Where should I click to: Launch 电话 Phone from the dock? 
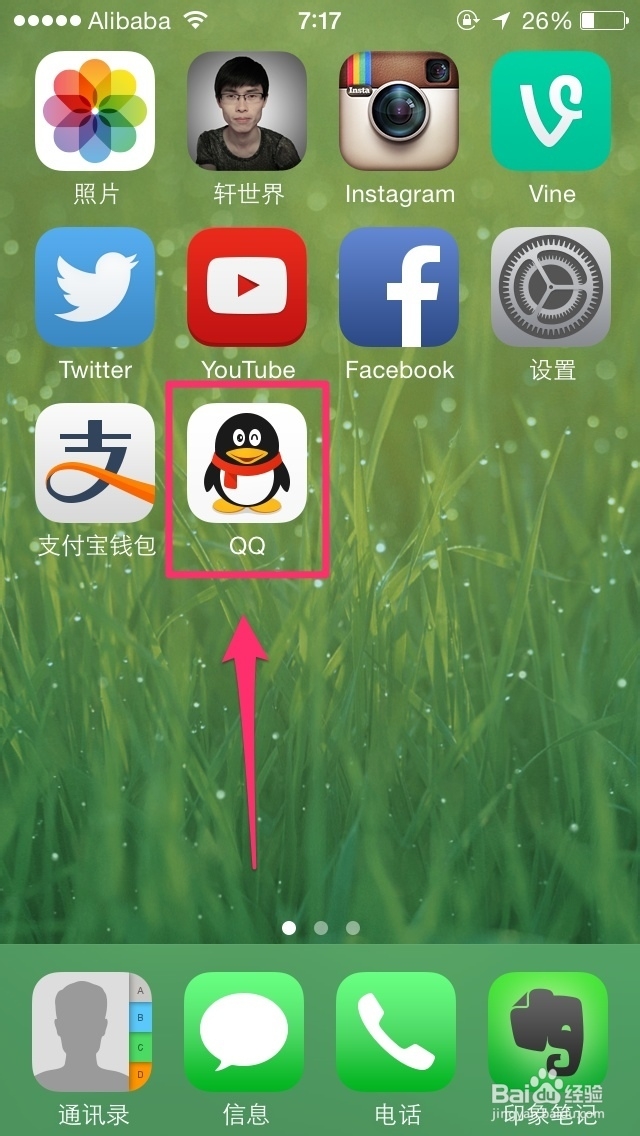(396, 1032)
